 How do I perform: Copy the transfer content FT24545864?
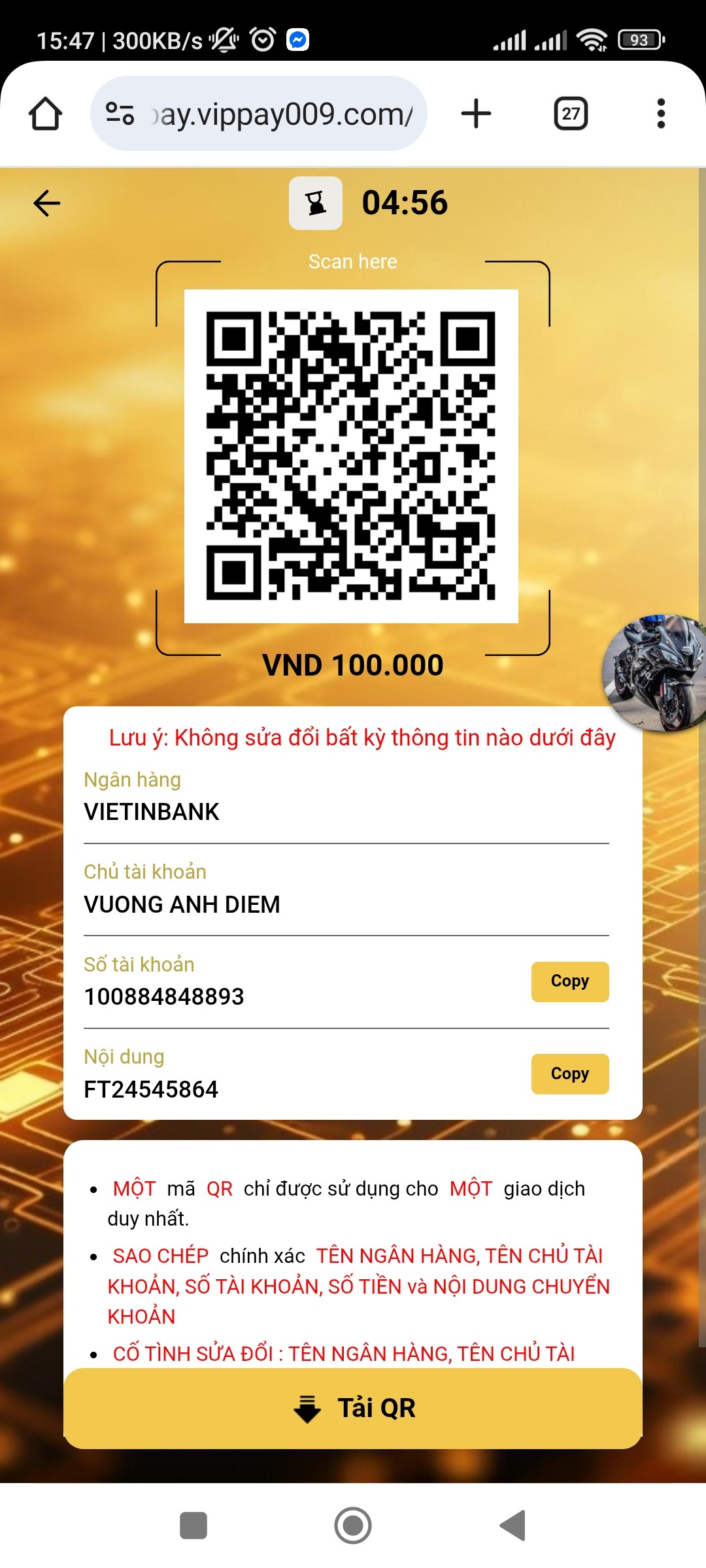click(x=569, y=1073)
